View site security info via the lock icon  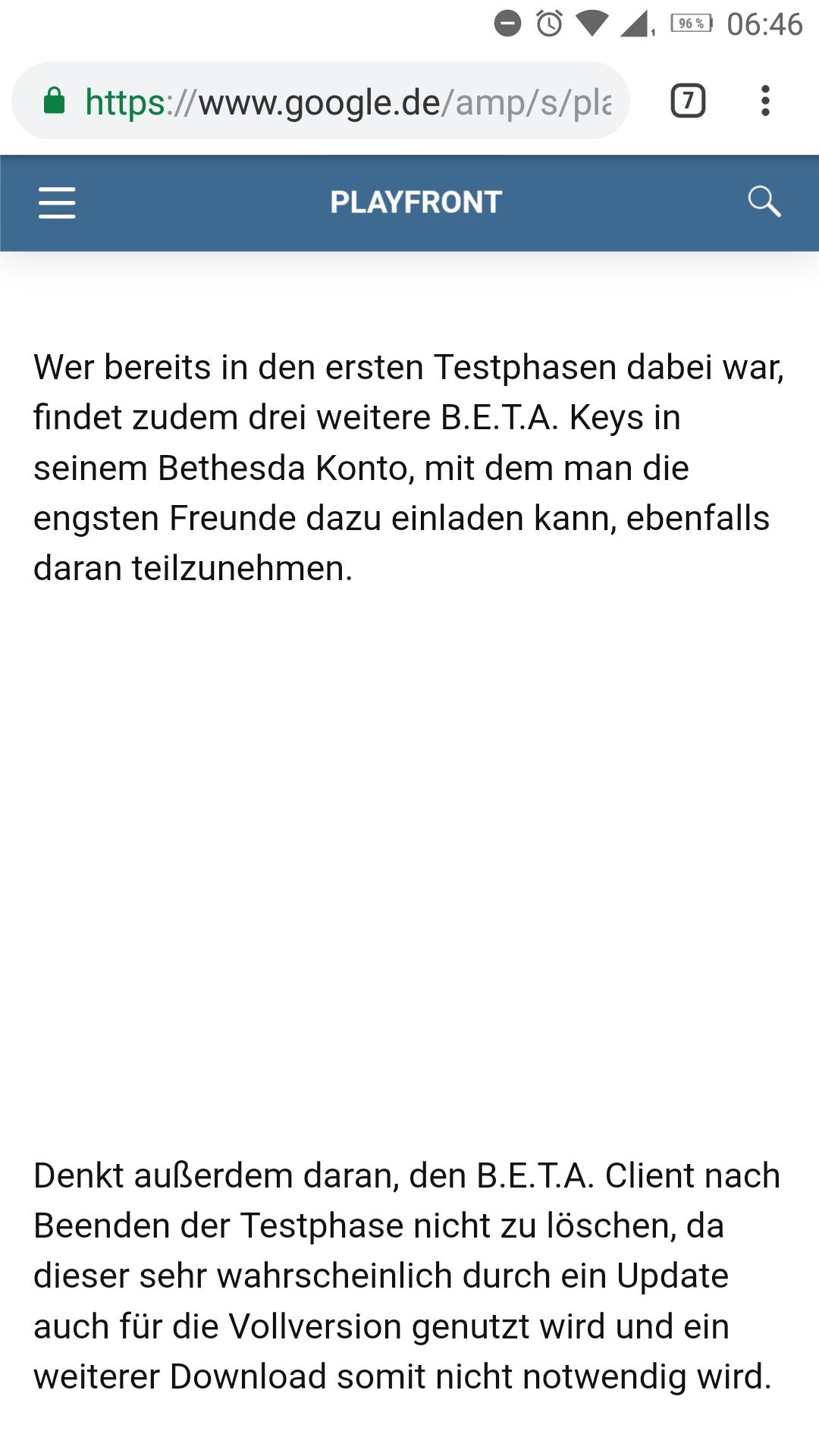click(x=54, y=101)
